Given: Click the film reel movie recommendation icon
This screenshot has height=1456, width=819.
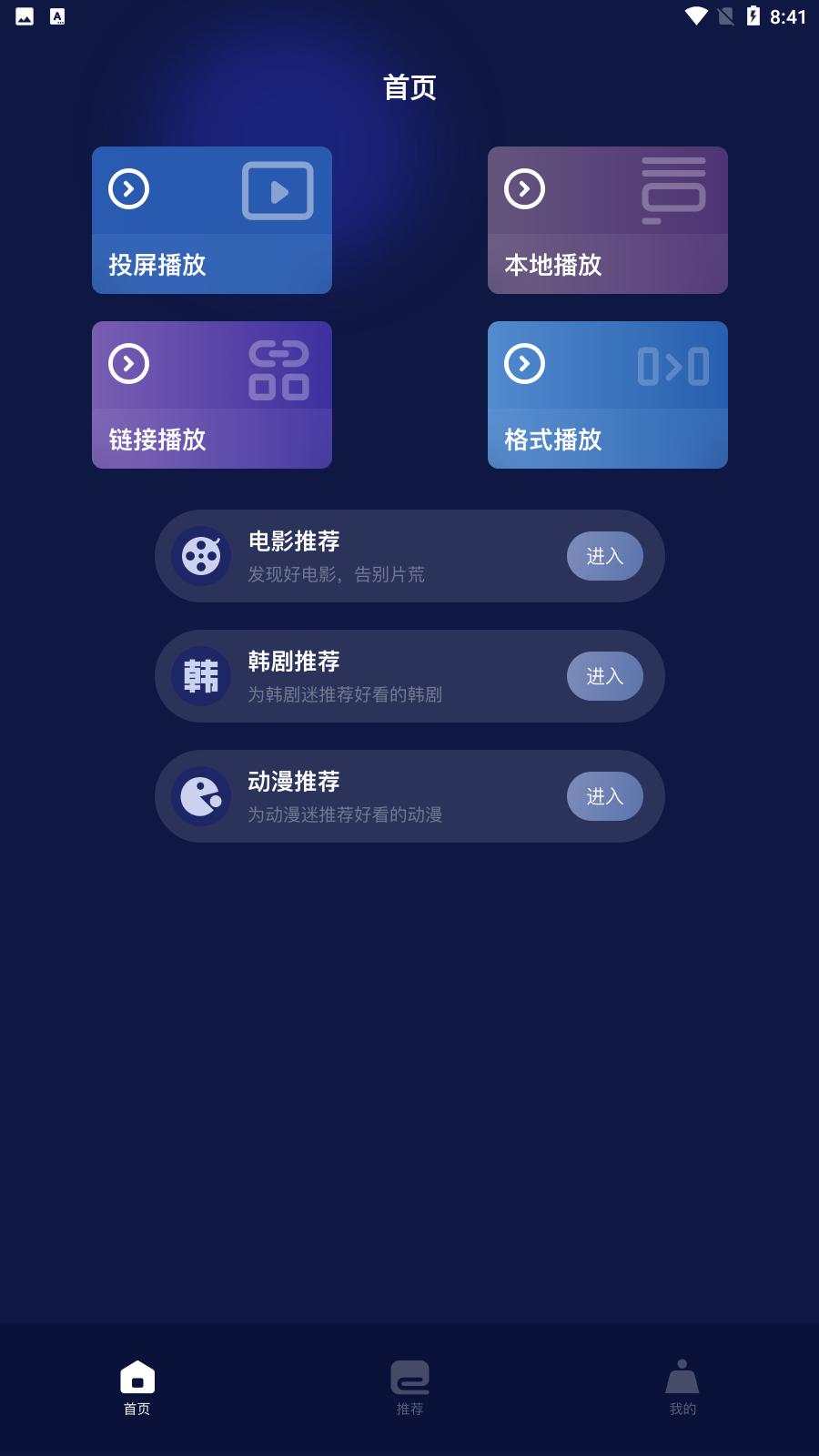Looking at the screenshot, I should point(202,555).
